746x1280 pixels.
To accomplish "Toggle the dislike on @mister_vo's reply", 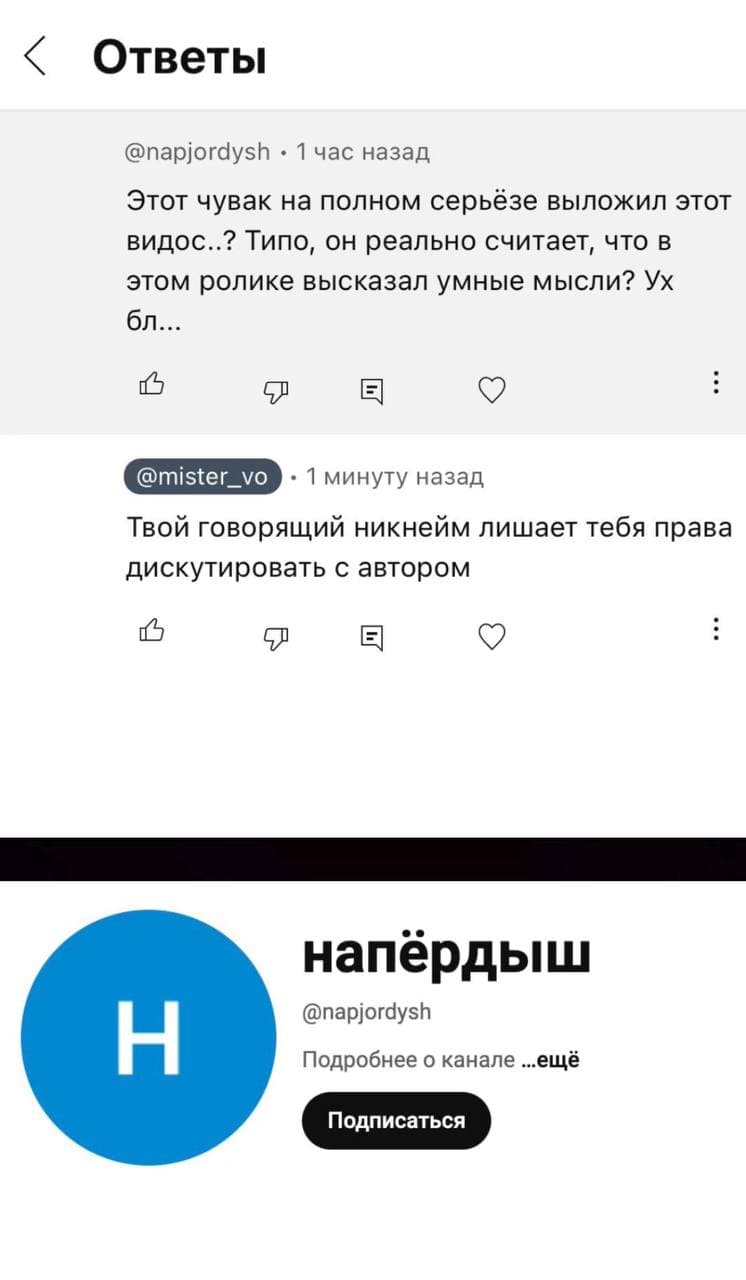I will (276, 638).
